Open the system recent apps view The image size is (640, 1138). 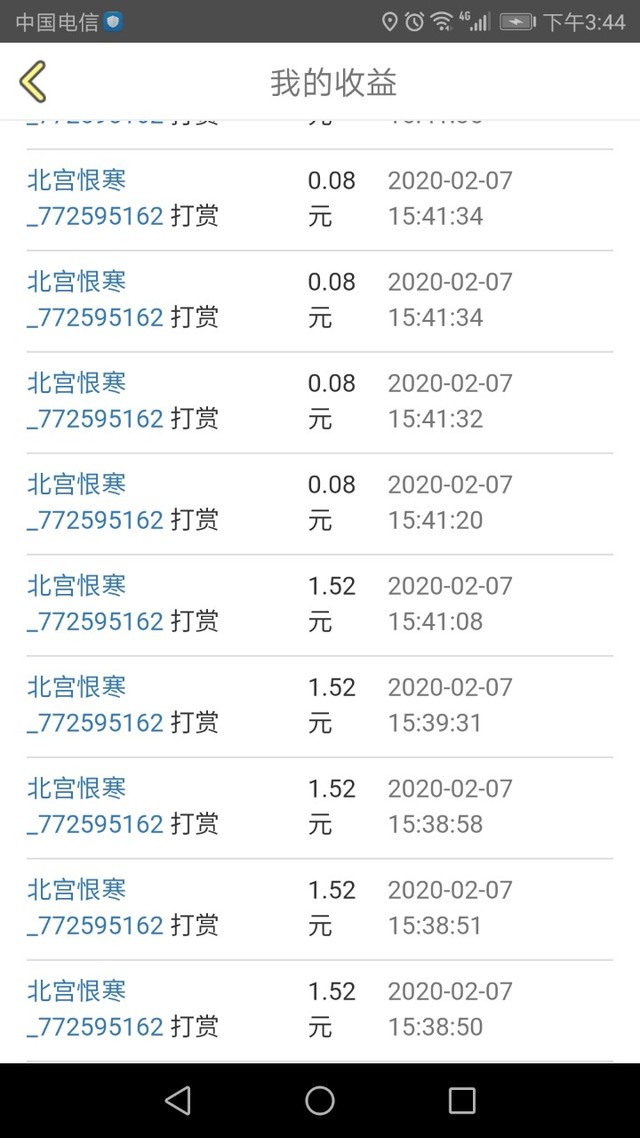click(462, 1101)
